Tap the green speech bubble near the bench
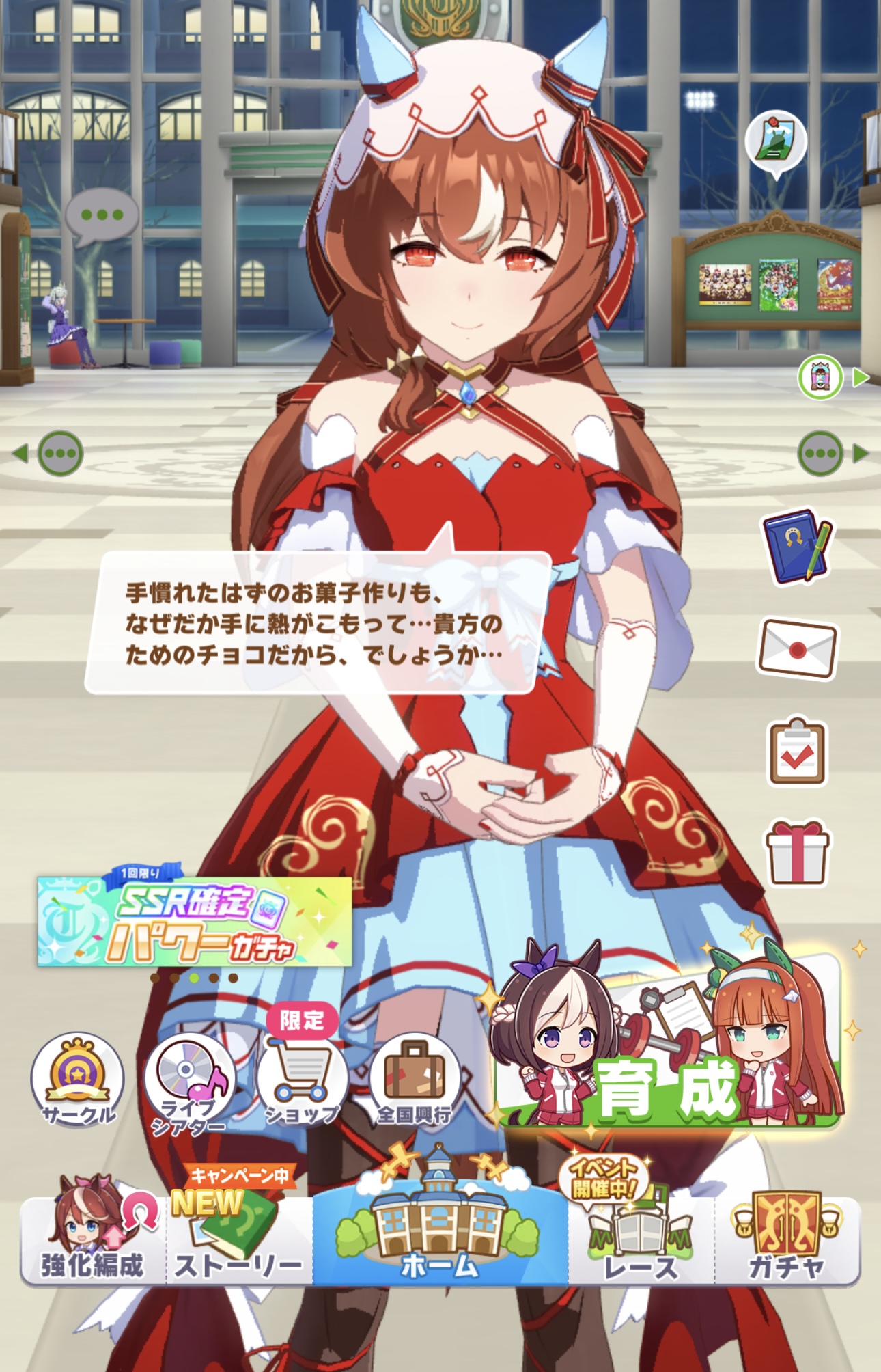This screenshot has height=1372, width=881. (x=102, y=216)
